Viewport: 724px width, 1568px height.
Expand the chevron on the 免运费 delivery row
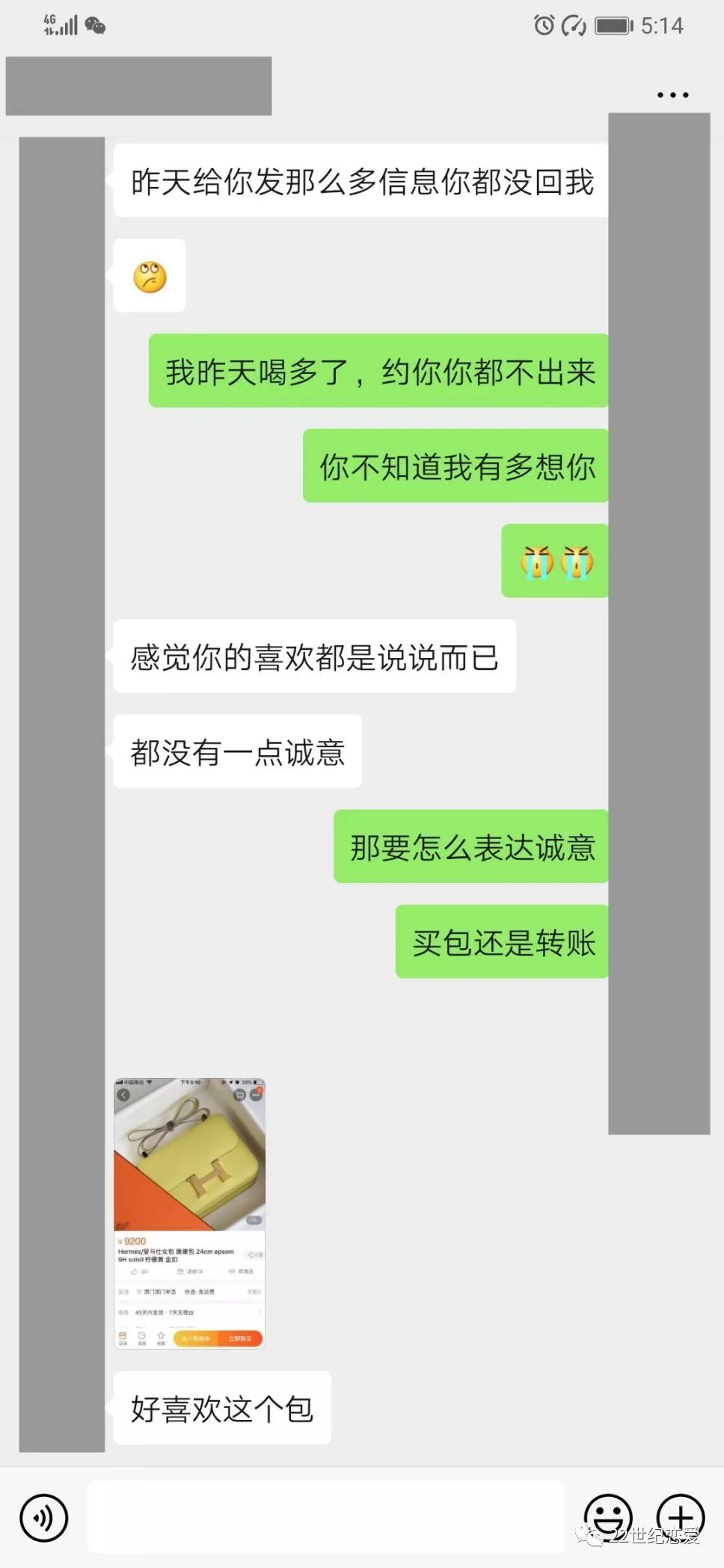tap(259, 1293)
